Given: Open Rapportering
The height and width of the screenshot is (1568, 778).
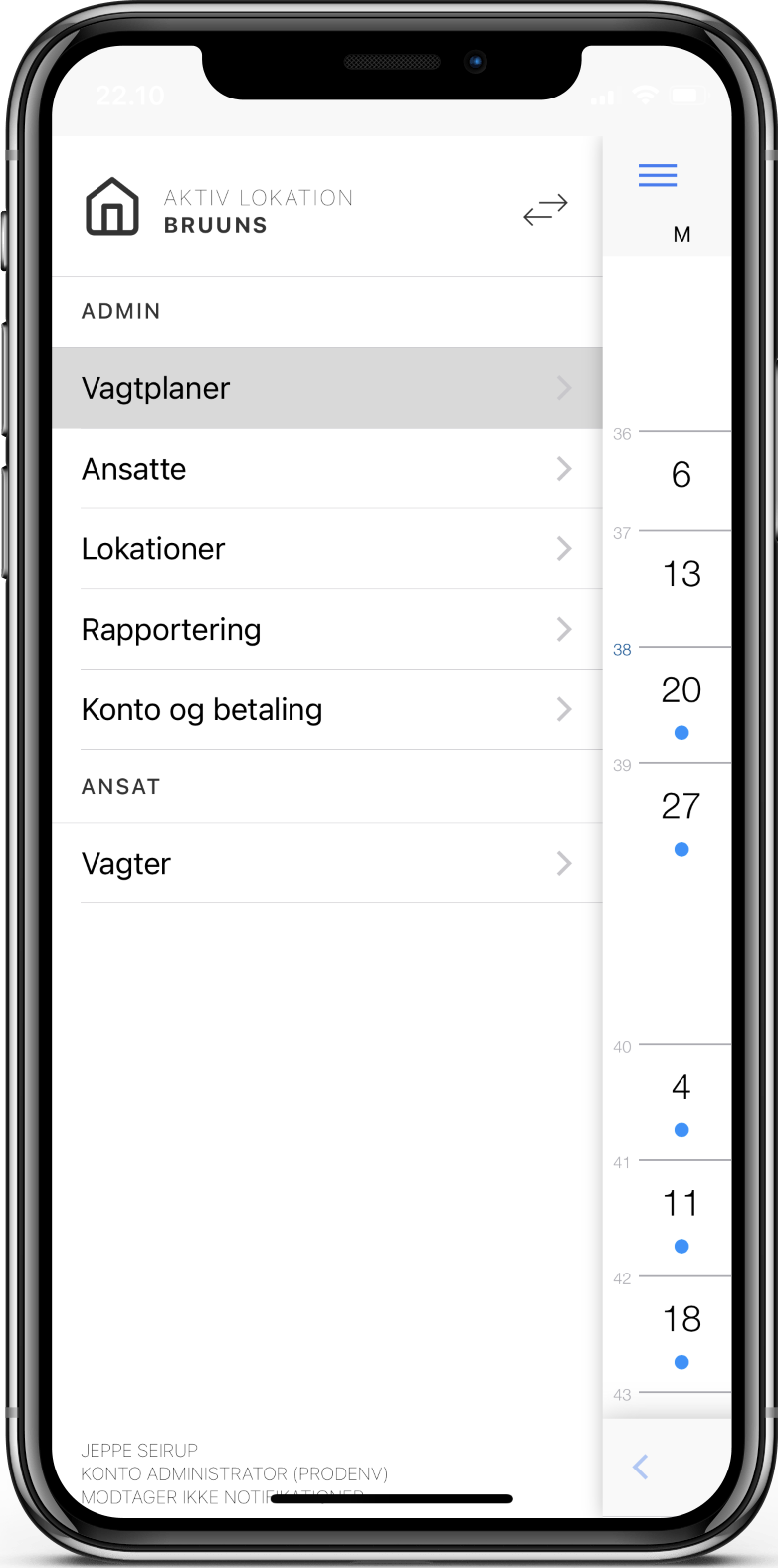Looking at the screenshot, I should tap(326, 630).
